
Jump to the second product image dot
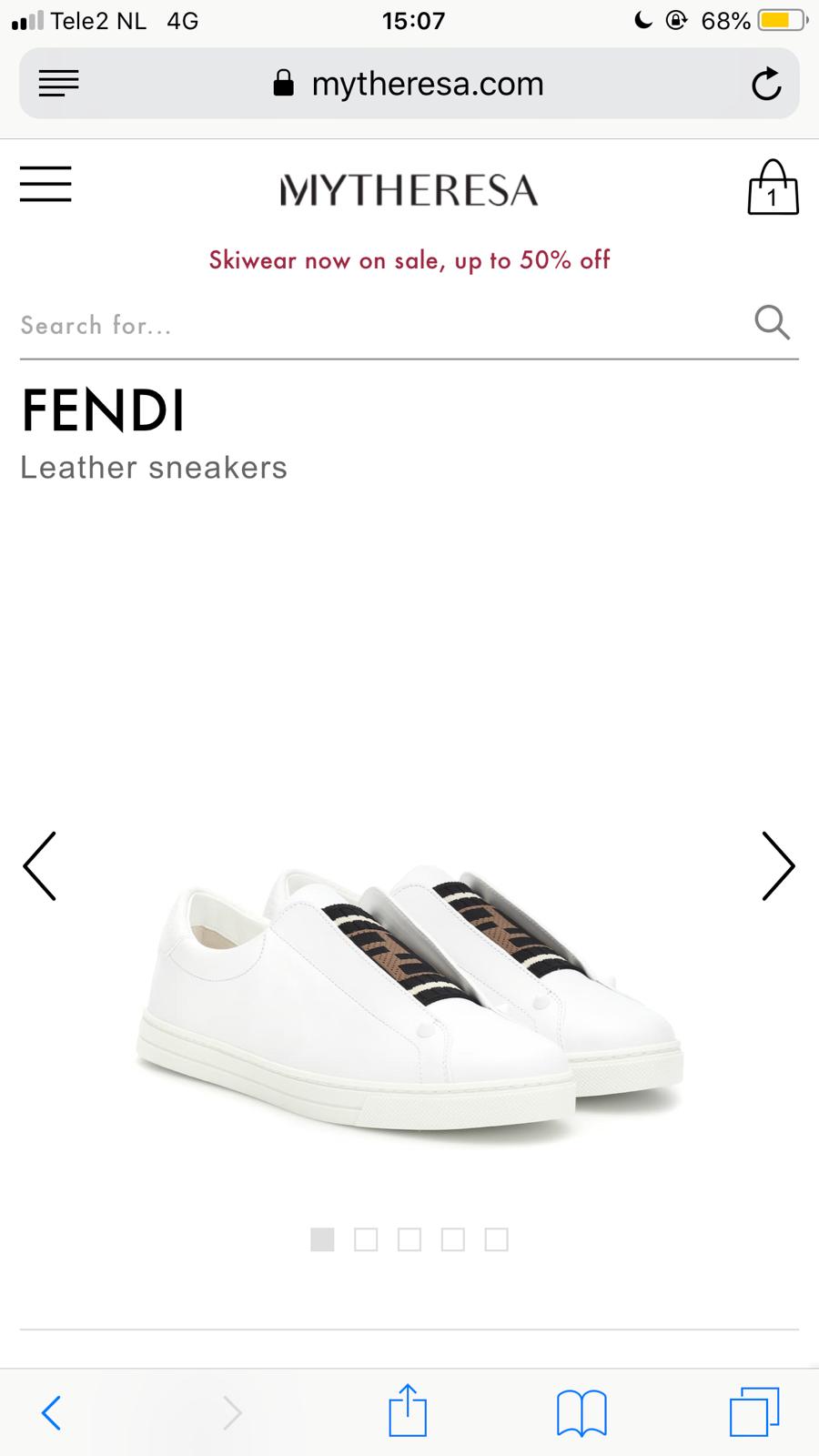(x=366, y=1239)
